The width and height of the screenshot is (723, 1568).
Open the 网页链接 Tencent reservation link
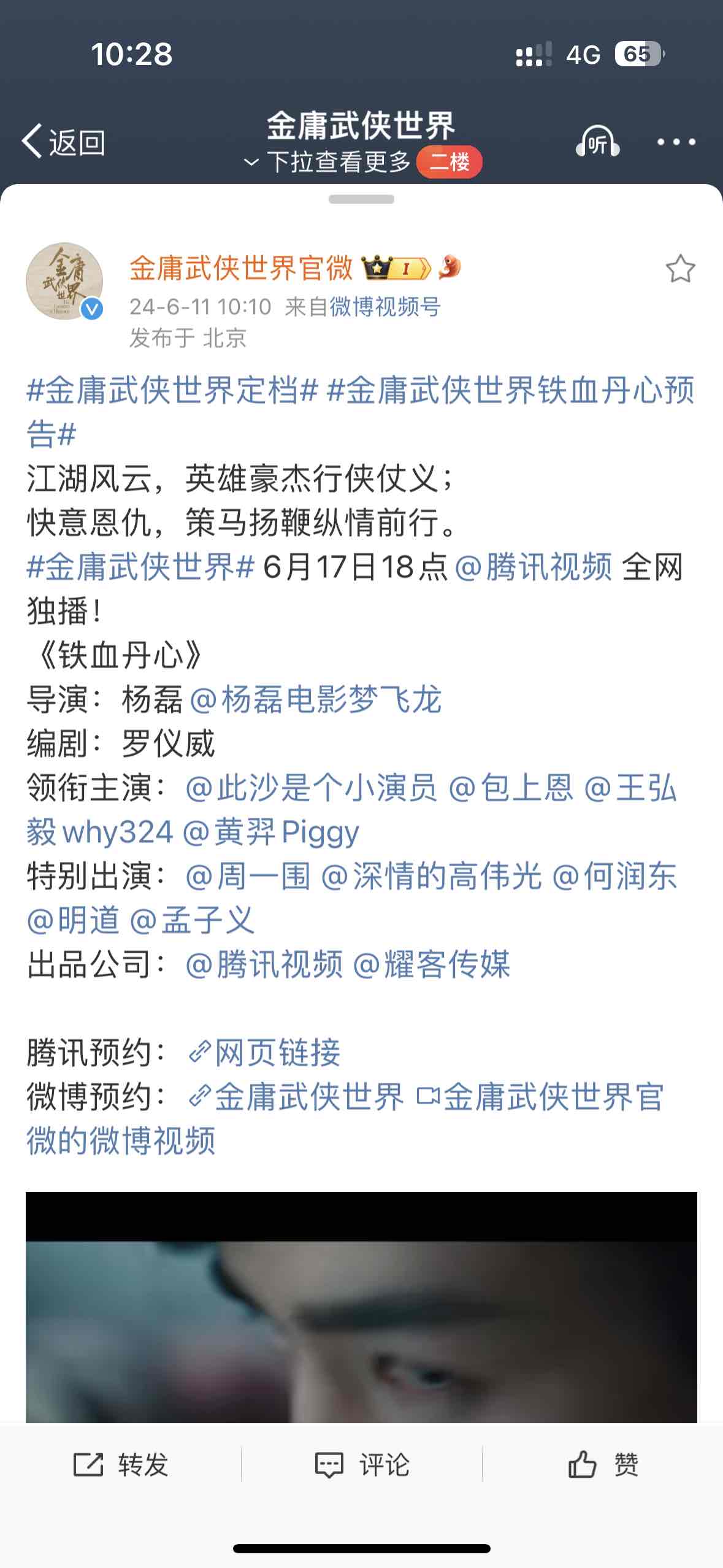[x=264, y=1053]
